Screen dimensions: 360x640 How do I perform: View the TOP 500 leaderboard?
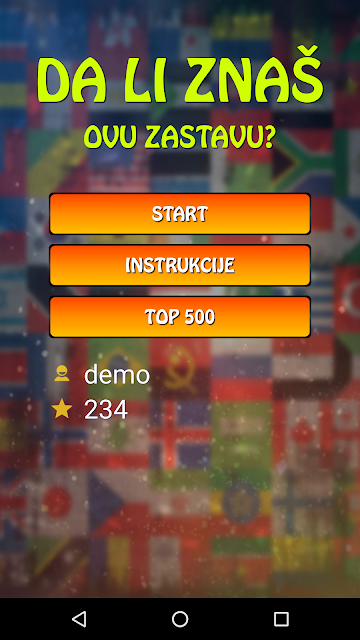click(180, 317)
